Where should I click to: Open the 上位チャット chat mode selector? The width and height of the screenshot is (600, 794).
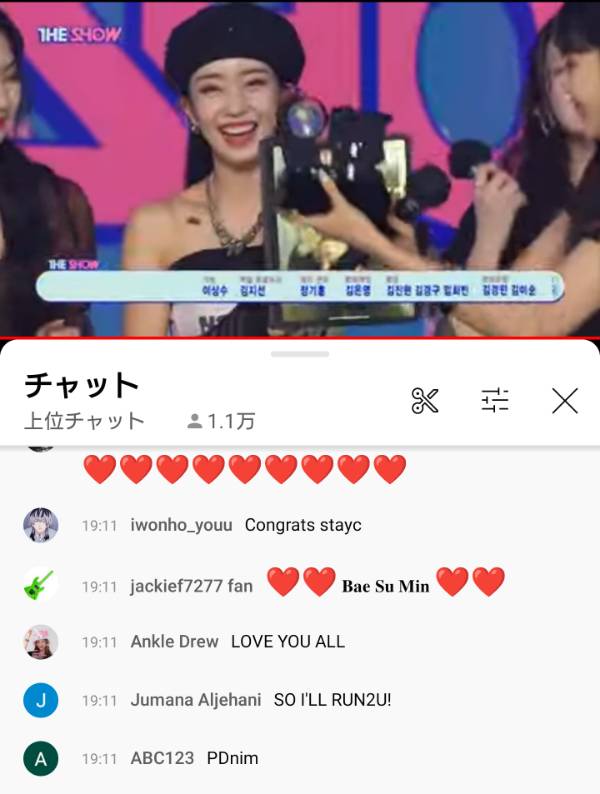click(x=85, y=421)
